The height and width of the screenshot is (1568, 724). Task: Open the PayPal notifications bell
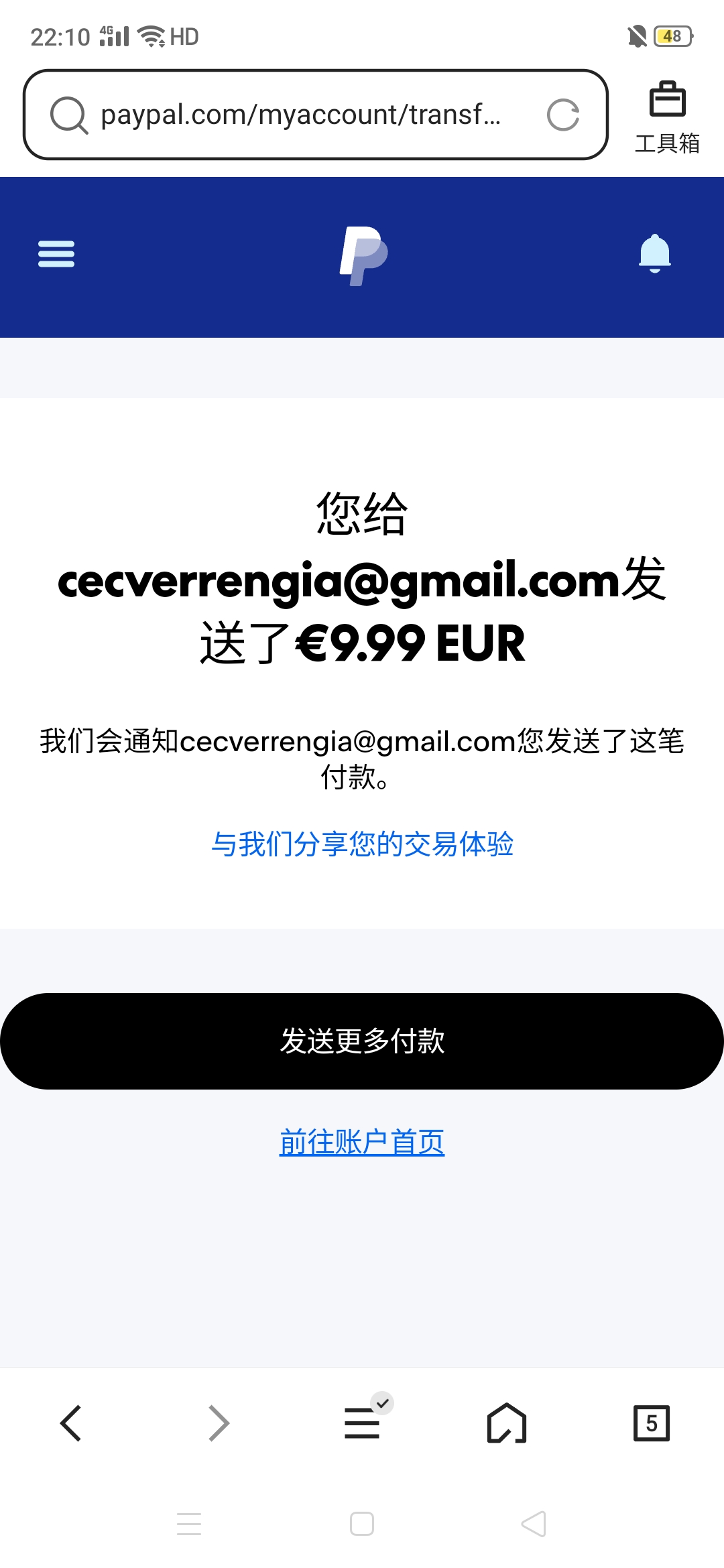click(654, 254)
